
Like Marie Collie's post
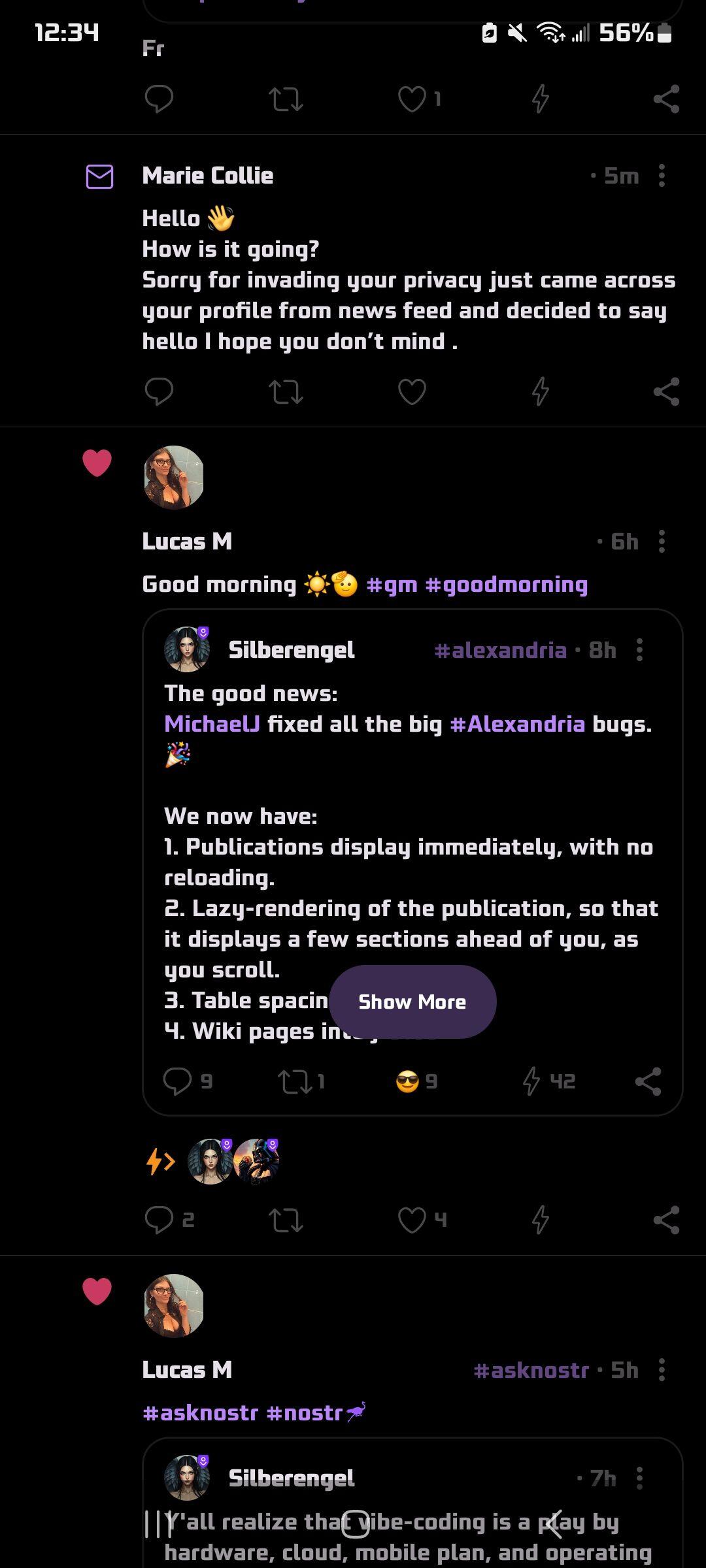tap(412, 391)
